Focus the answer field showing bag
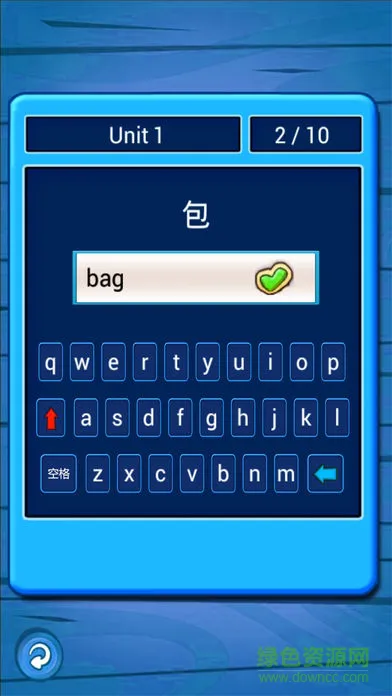Screen dimensions: 392x696 coord(196,278)
